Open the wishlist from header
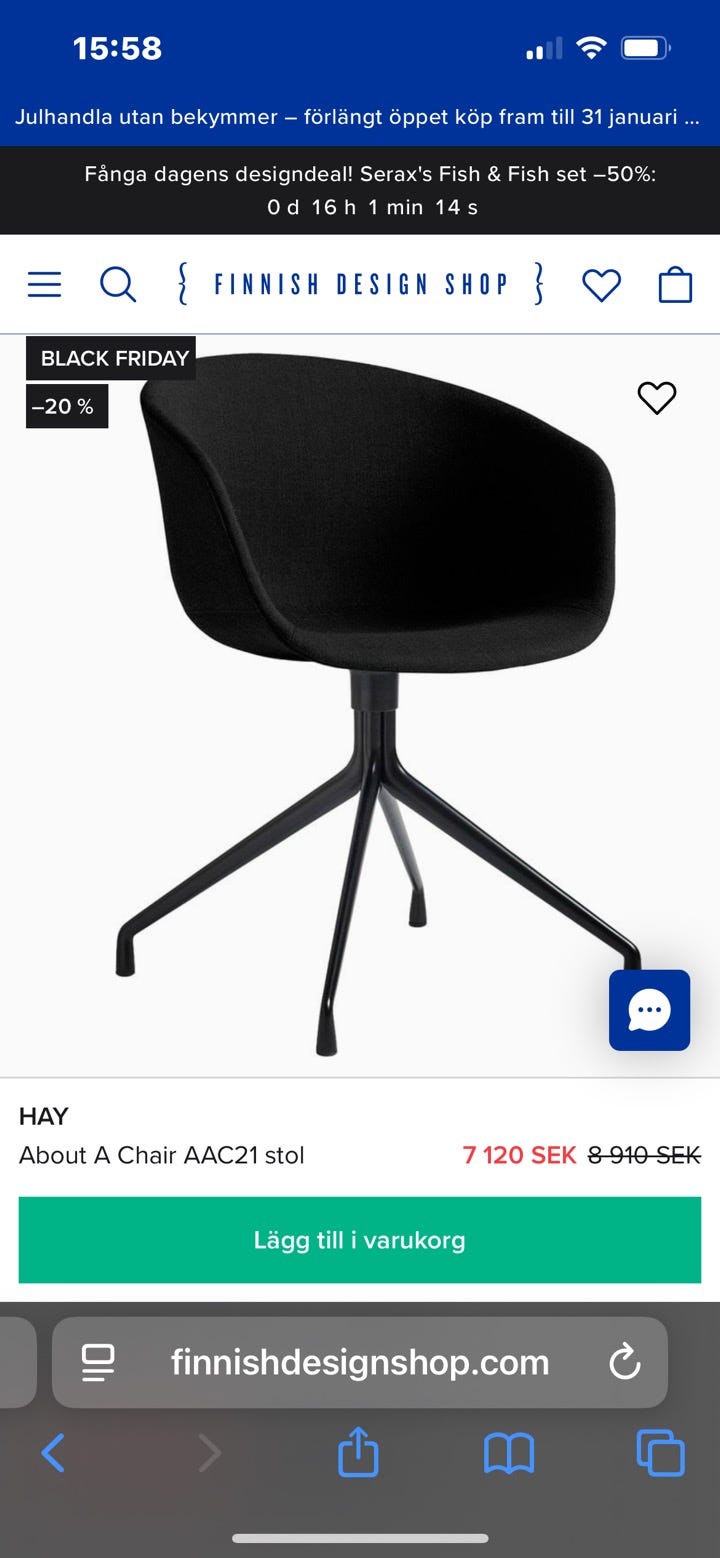Viewport: 720px width, 1558px height. click(x=601, y=285)
